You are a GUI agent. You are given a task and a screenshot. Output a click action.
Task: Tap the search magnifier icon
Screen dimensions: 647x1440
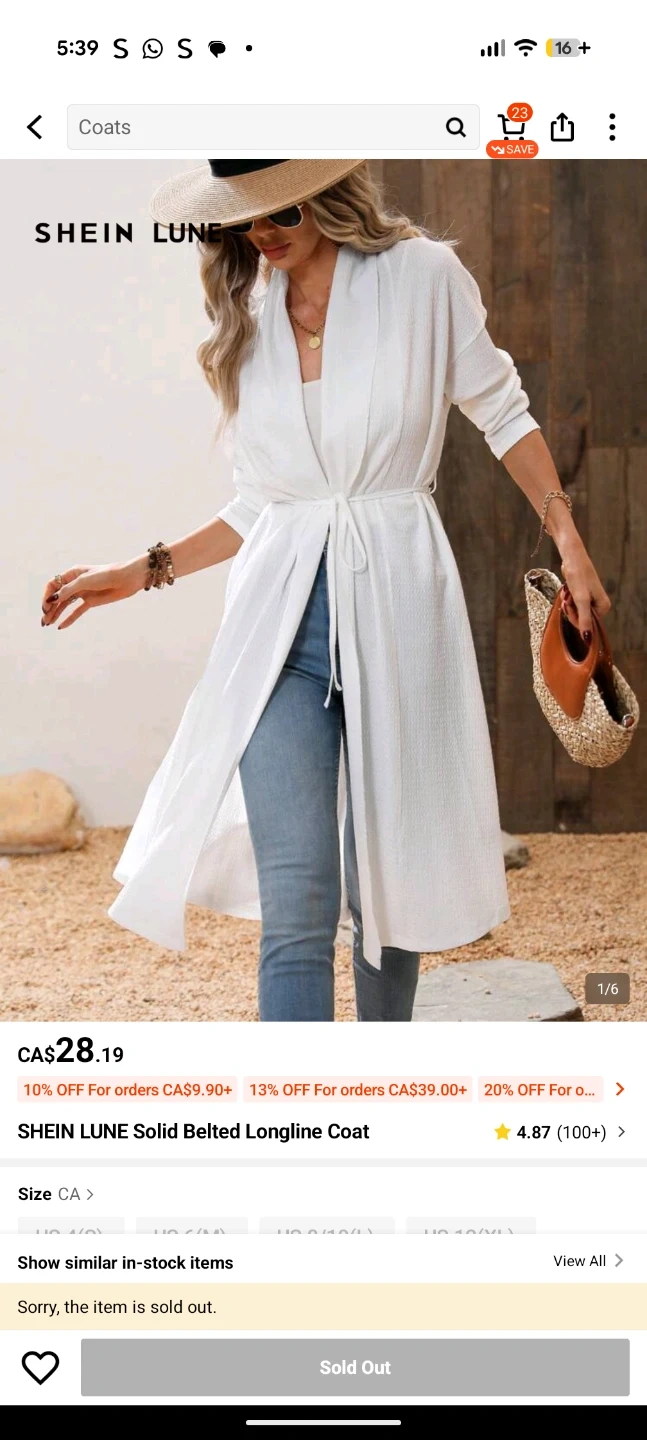tap(456, 127)
